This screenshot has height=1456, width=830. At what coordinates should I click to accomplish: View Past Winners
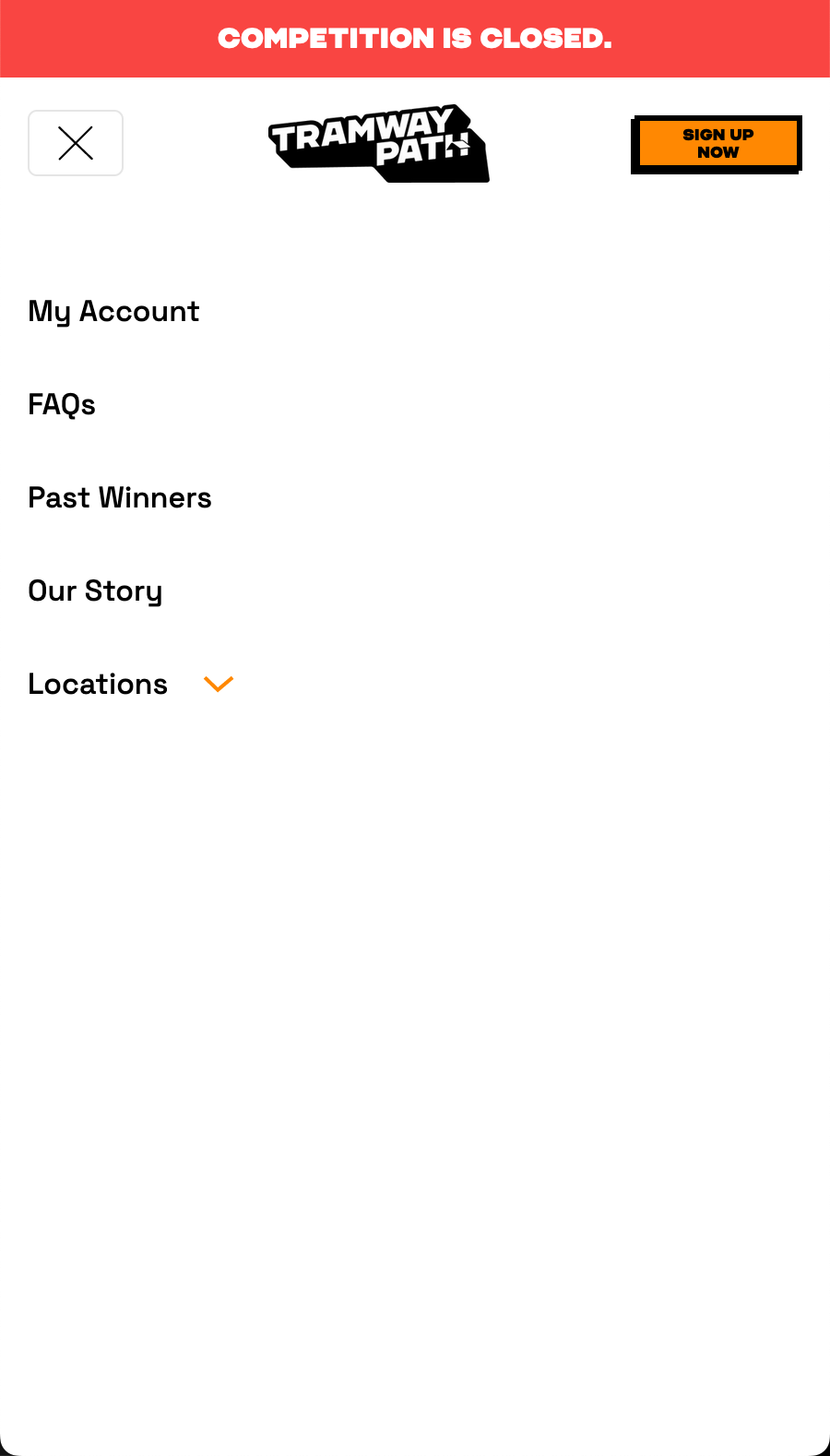(120, 497)
